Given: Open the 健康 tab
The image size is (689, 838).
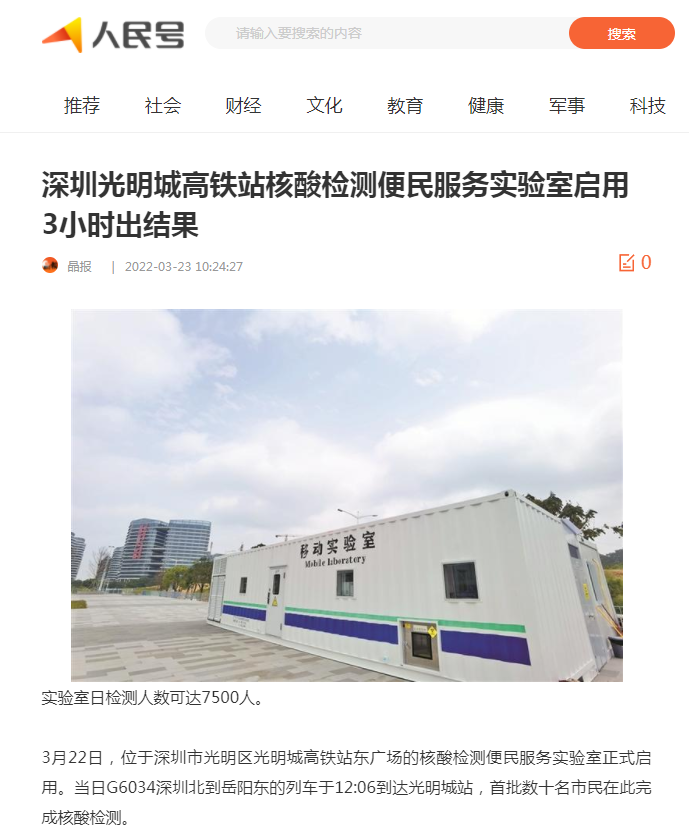Looking at the screenshot, I should tap(486, 106).
